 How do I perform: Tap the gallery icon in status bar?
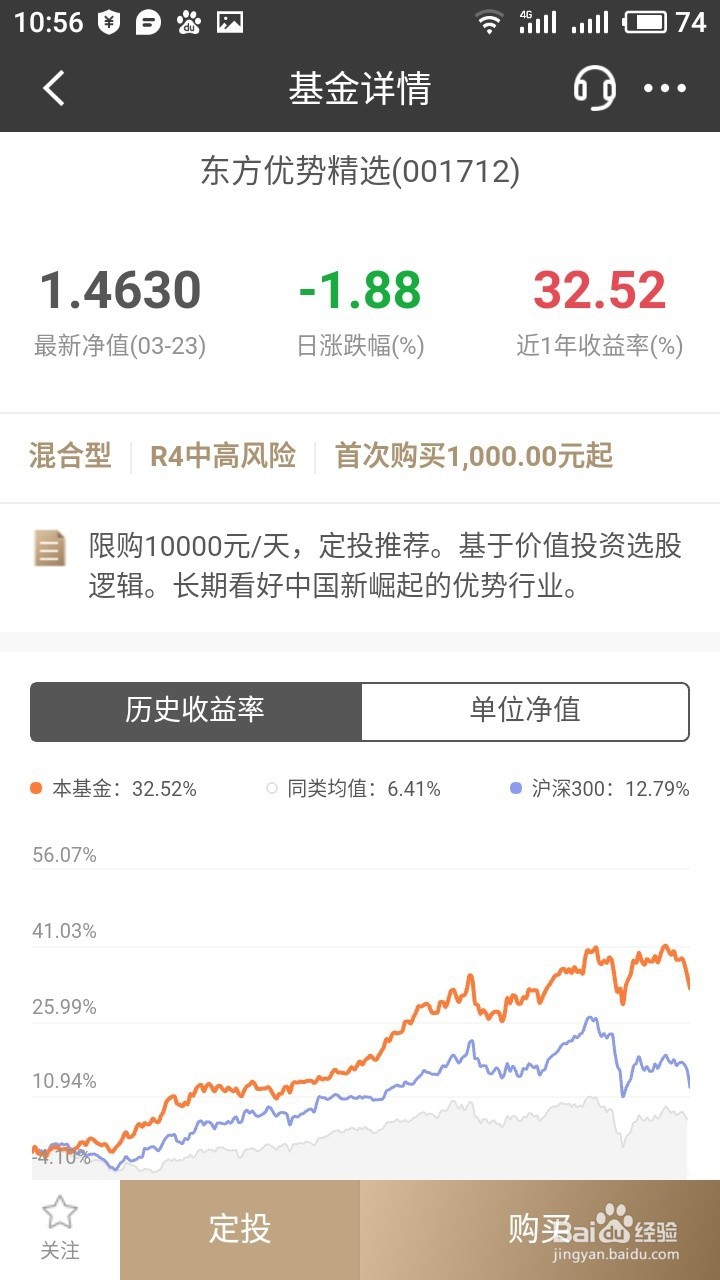tap(230, 22)
